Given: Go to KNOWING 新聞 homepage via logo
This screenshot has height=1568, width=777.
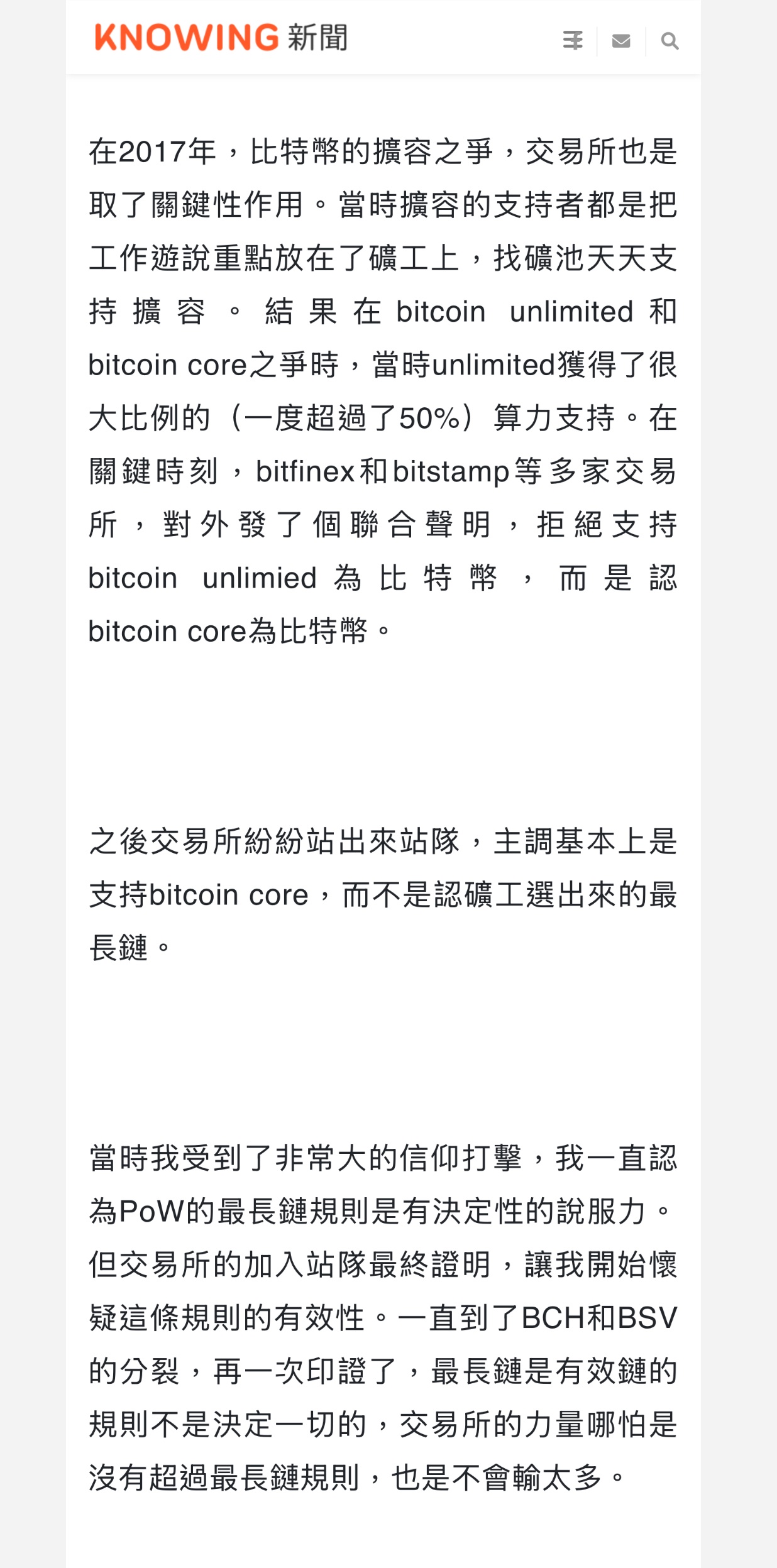Looking at the screenshot, I should [x=221, y=38].
